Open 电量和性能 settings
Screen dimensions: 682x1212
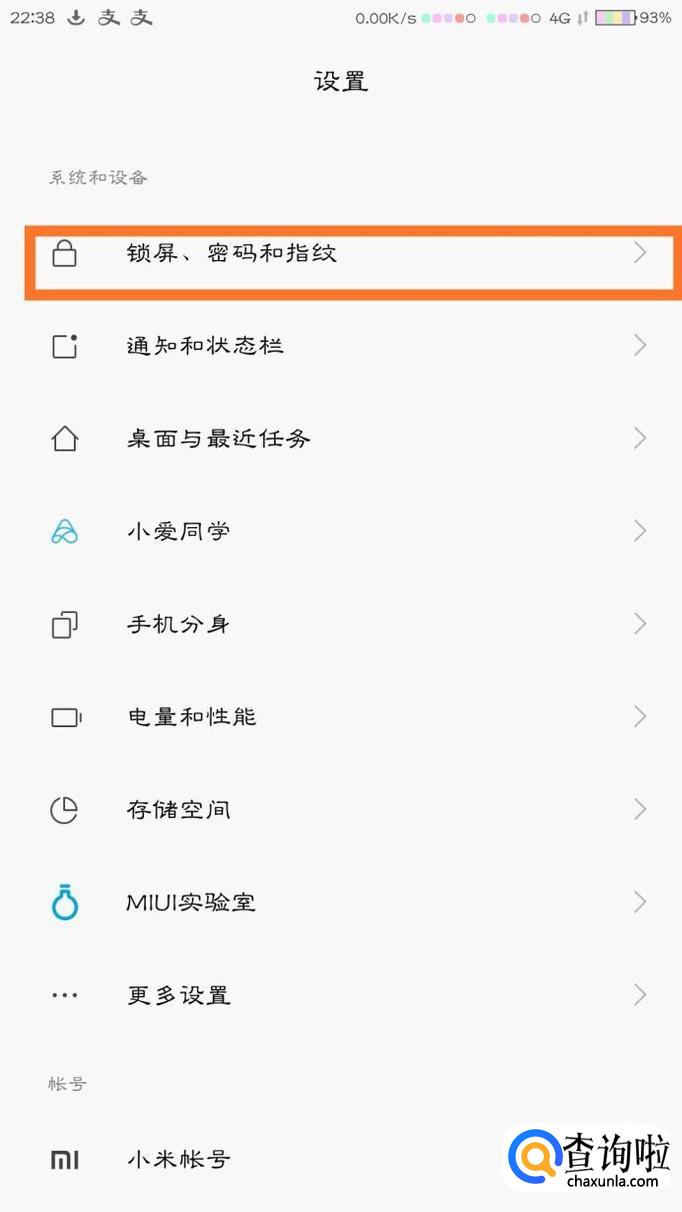[192, 717]
